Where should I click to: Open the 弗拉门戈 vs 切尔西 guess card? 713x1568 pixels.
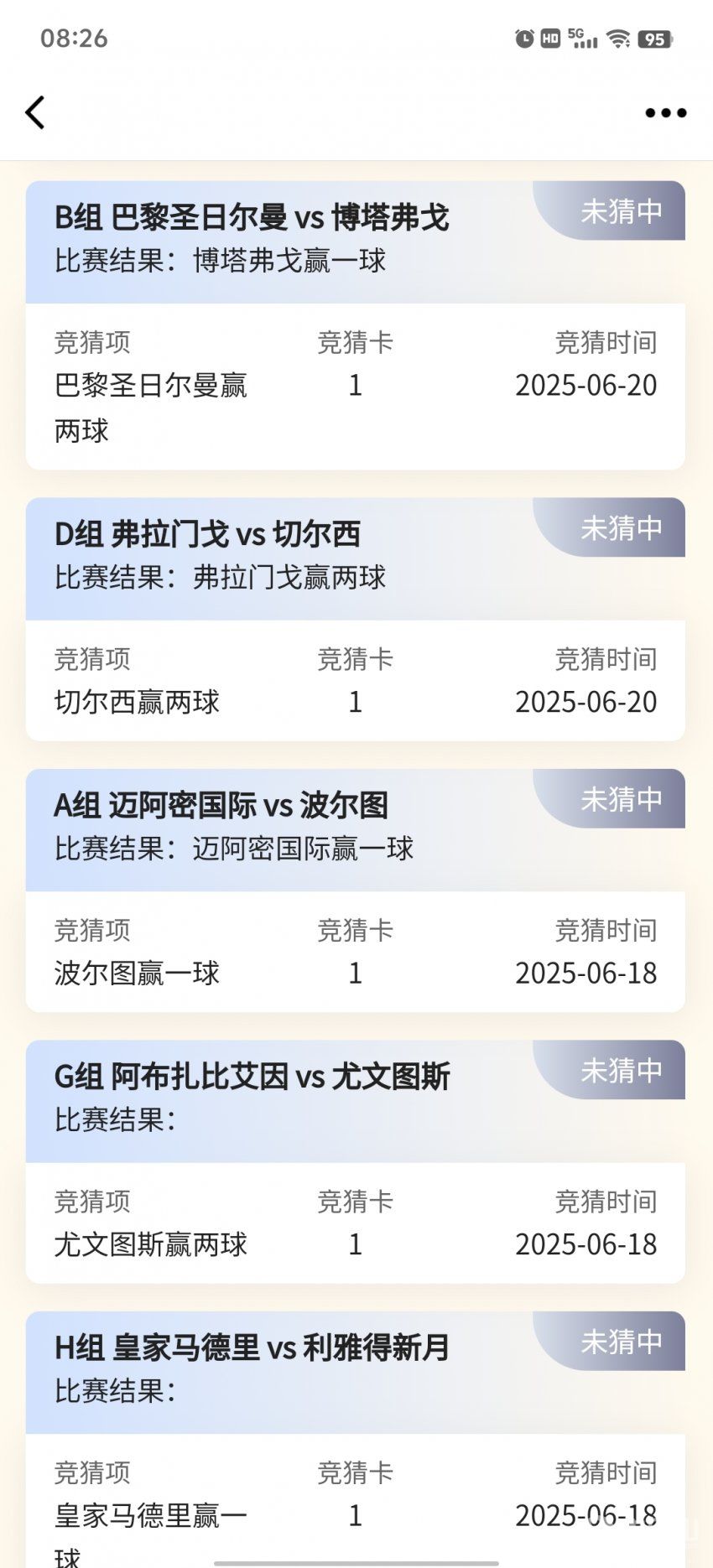[356, 619]
